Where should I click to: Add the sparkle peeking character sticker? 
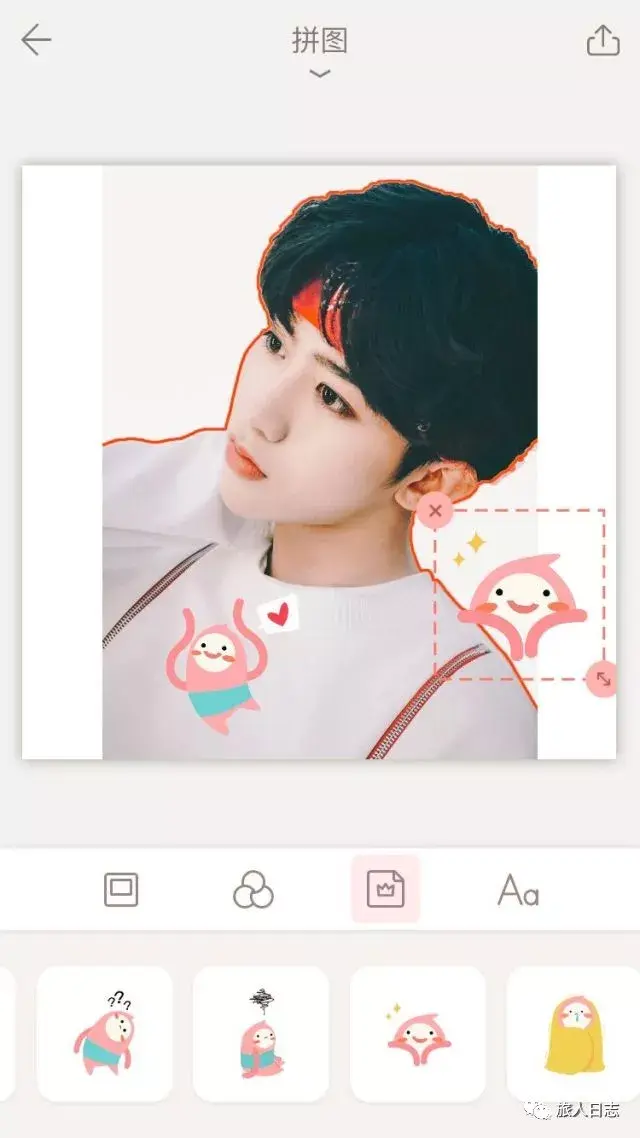(417, 1033)
